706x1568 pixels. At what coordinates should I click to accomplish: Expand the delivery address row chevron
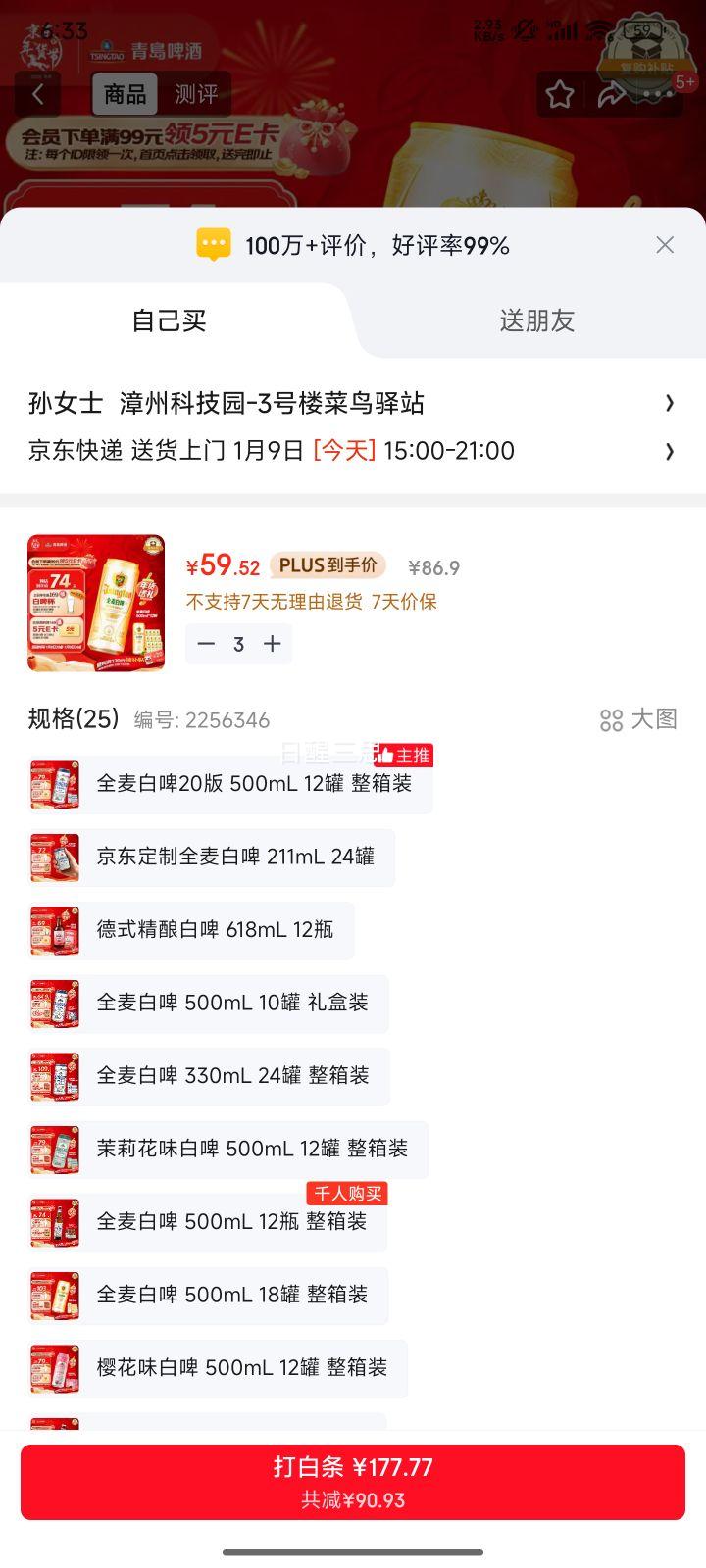tap(670, 403)
